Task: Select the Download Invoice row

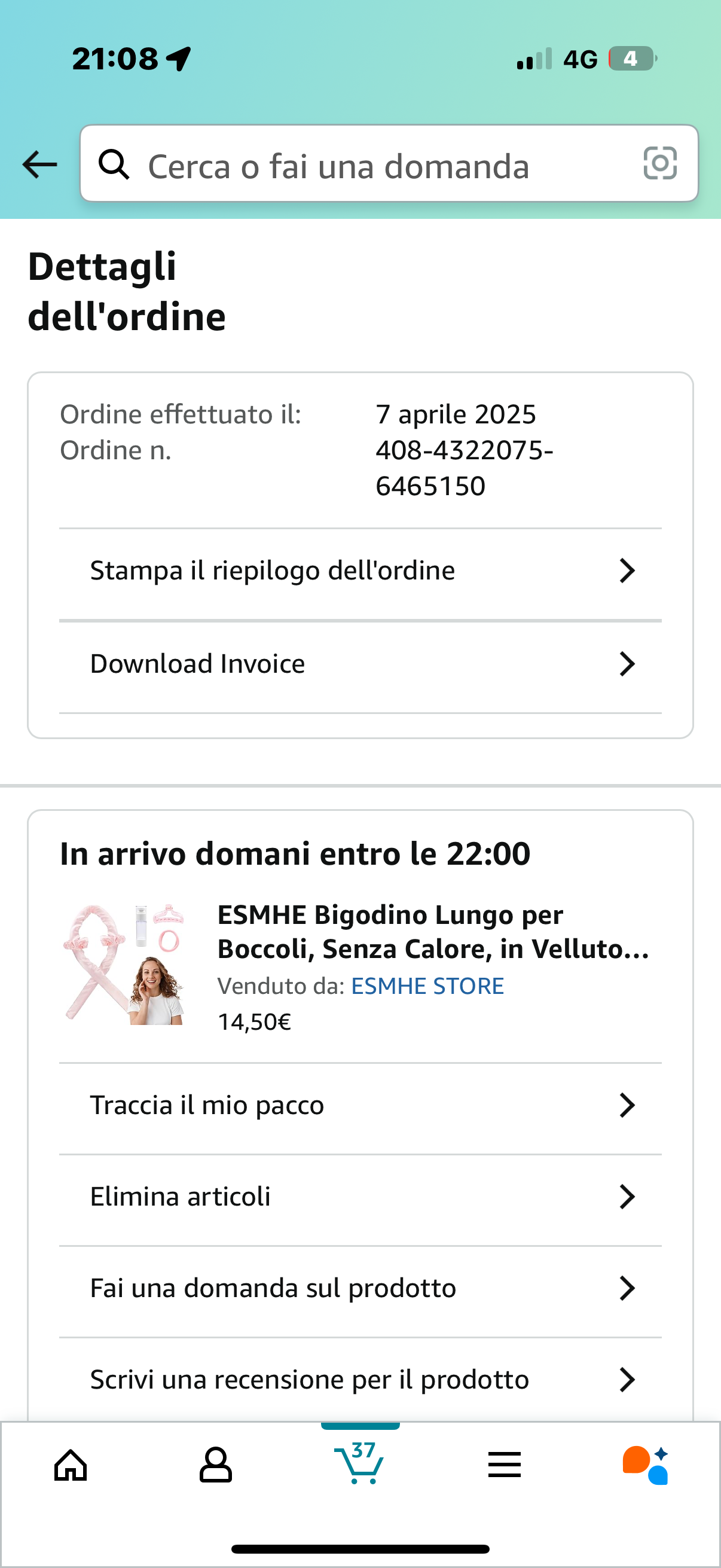Action: (360, 664)
